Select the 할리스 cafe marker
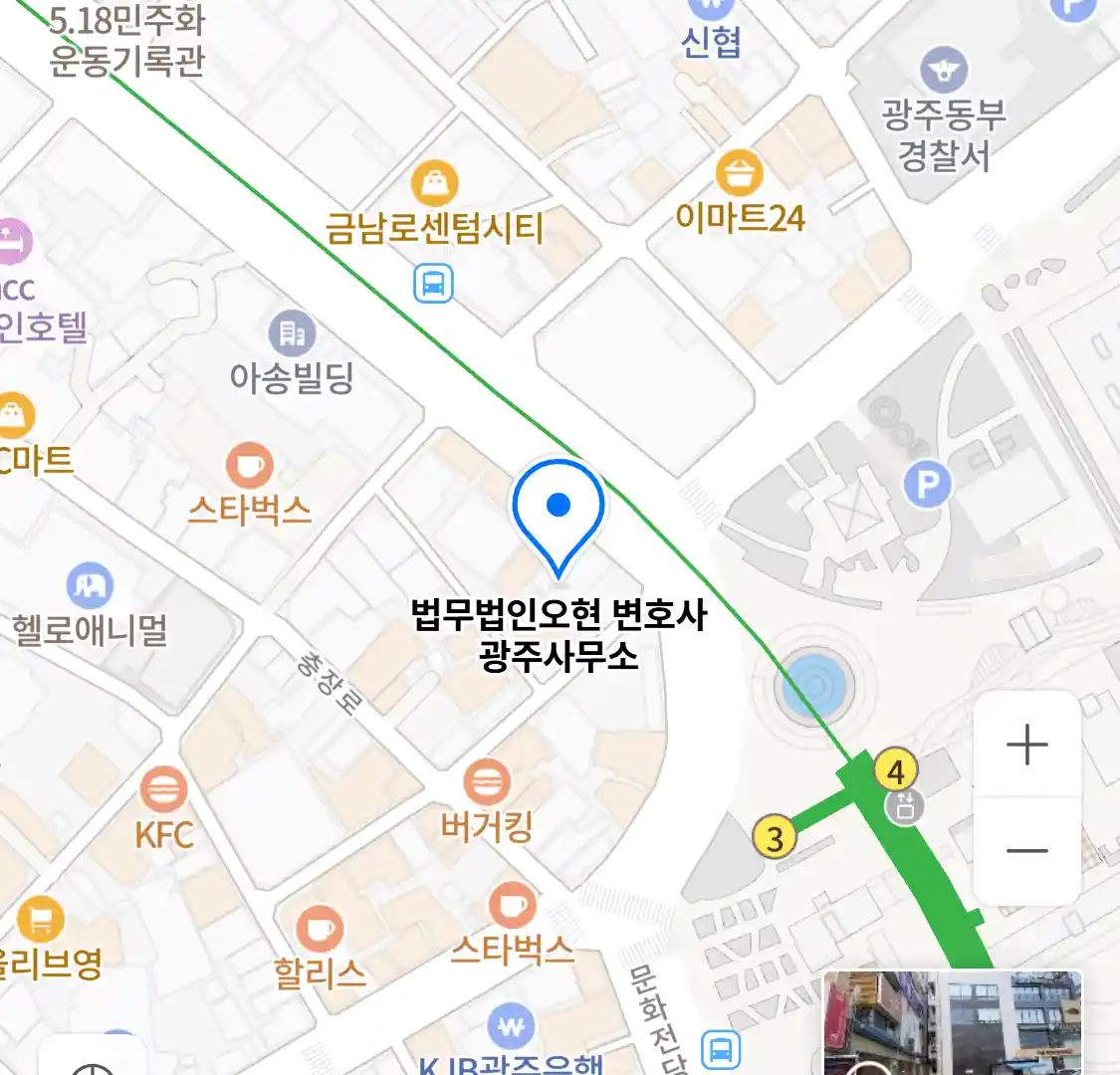 click(x=320, y=930)
